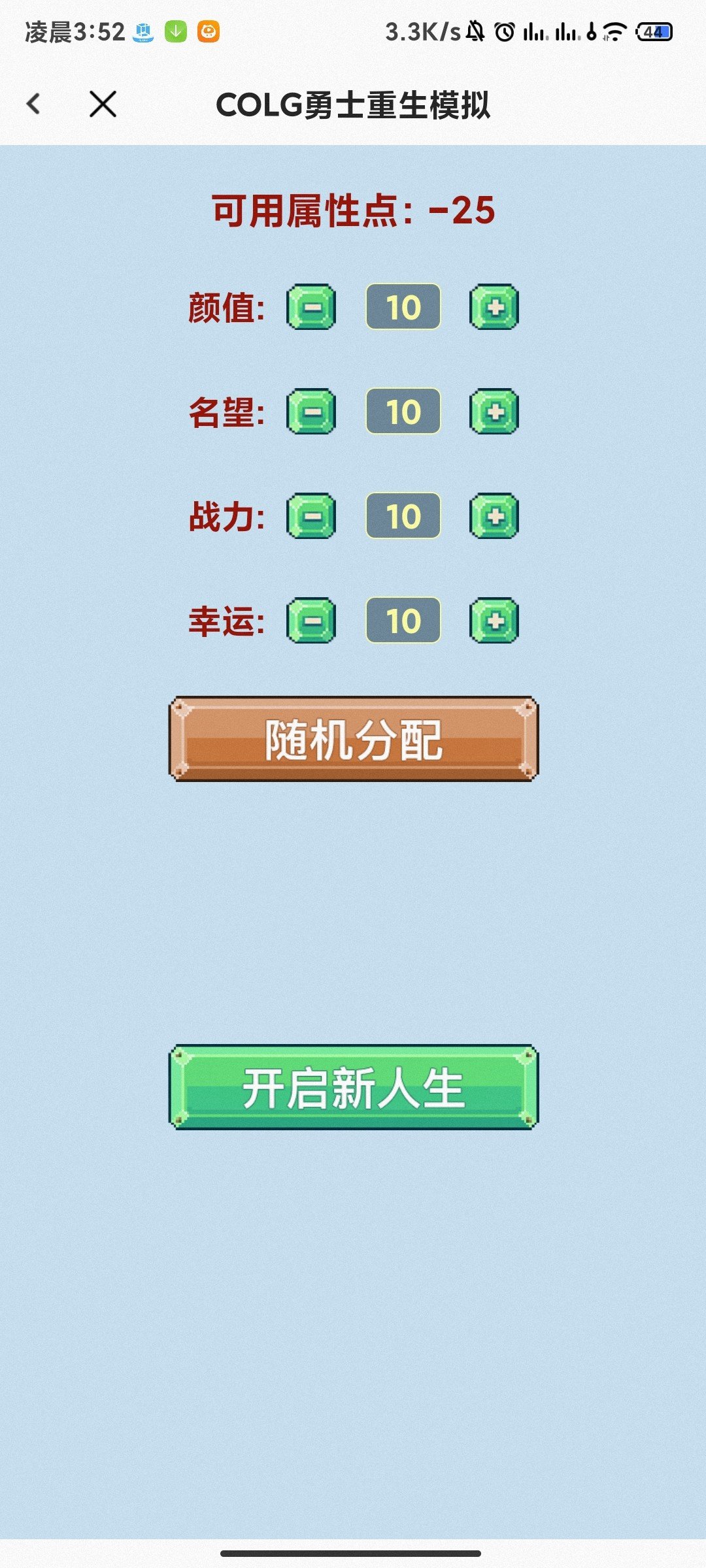Edit the 名望 value field
706x1568 pixels.
(x=403, y=411)
